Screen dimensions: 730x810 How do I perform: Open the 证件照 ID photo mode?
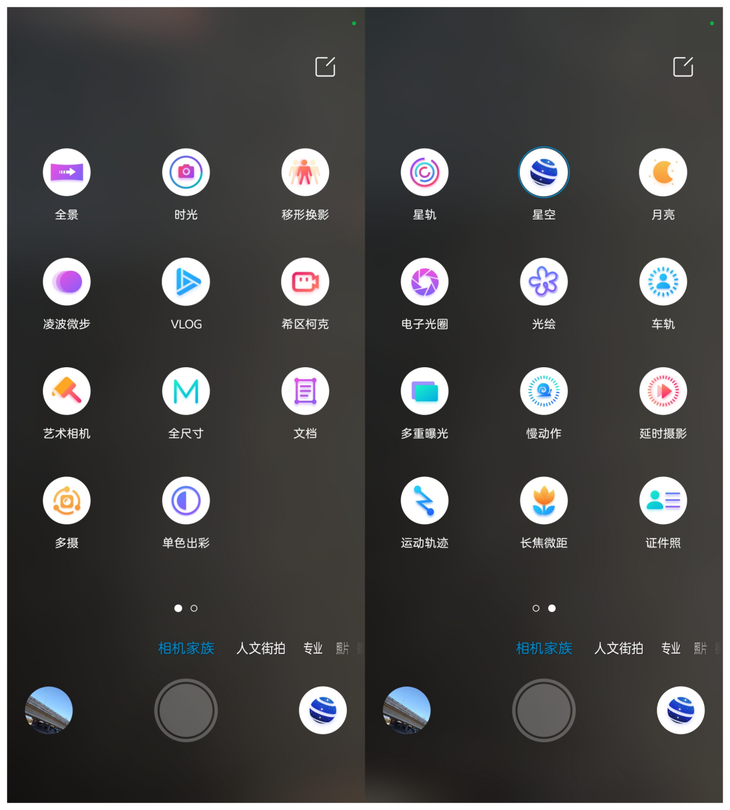click(x=663, y=501)
